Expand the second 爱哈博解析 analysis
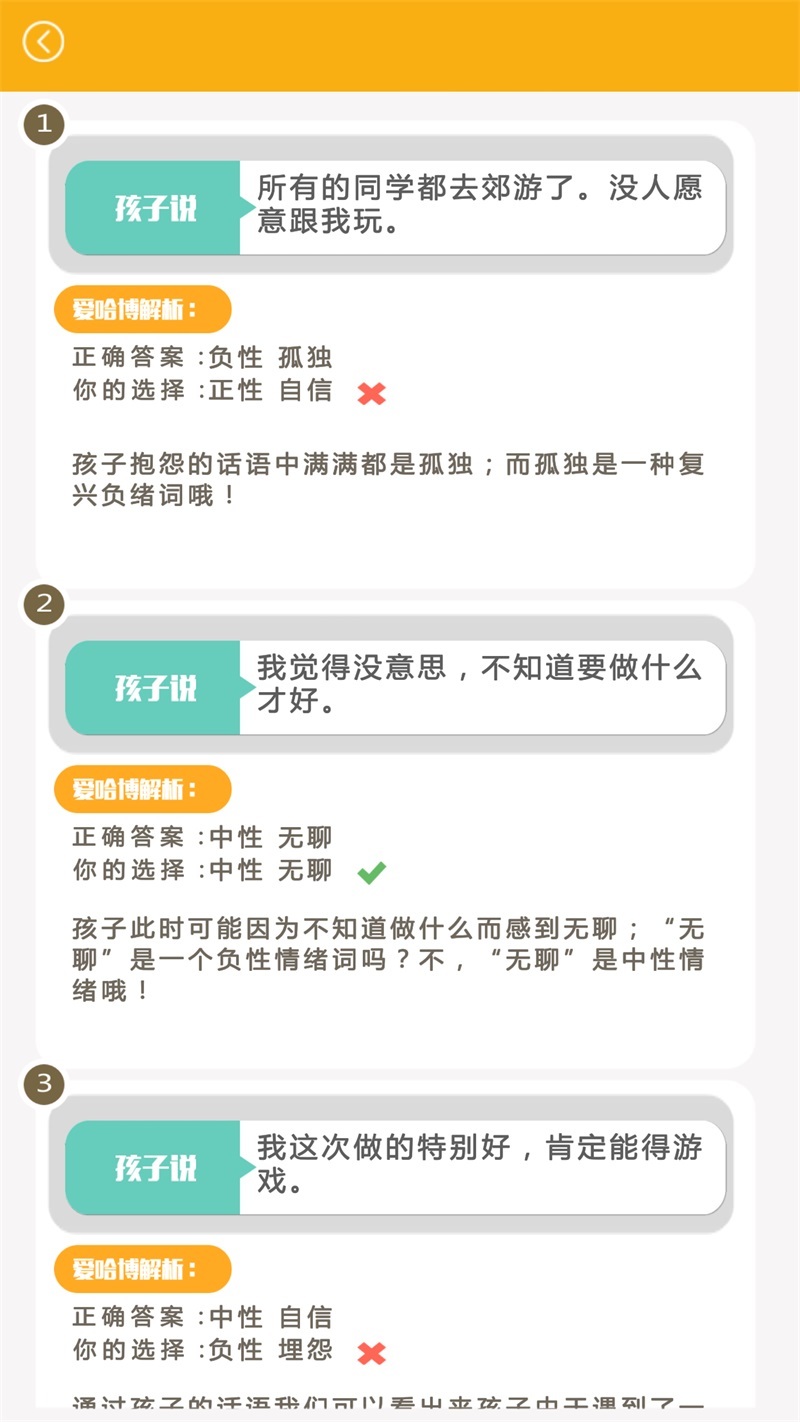 coord(142,788)
